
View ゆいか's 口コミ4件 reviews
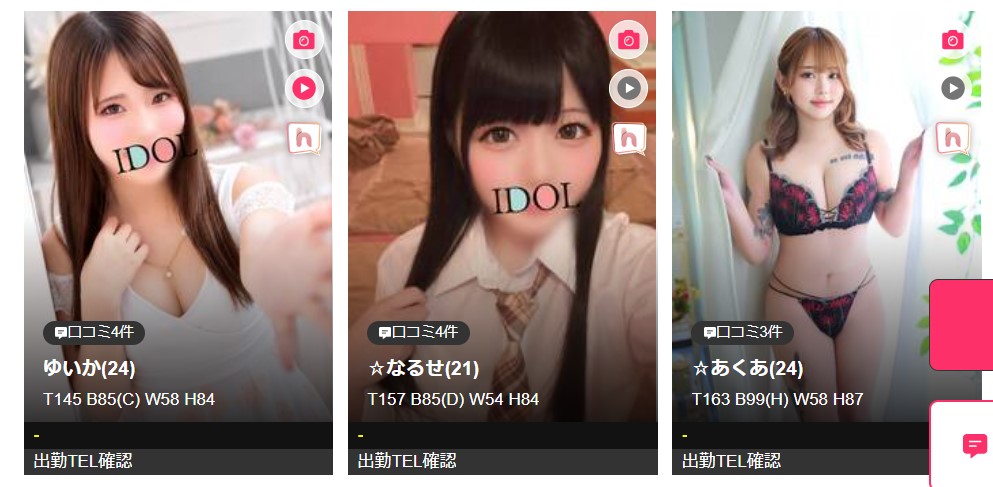click(x=94, y=332)
